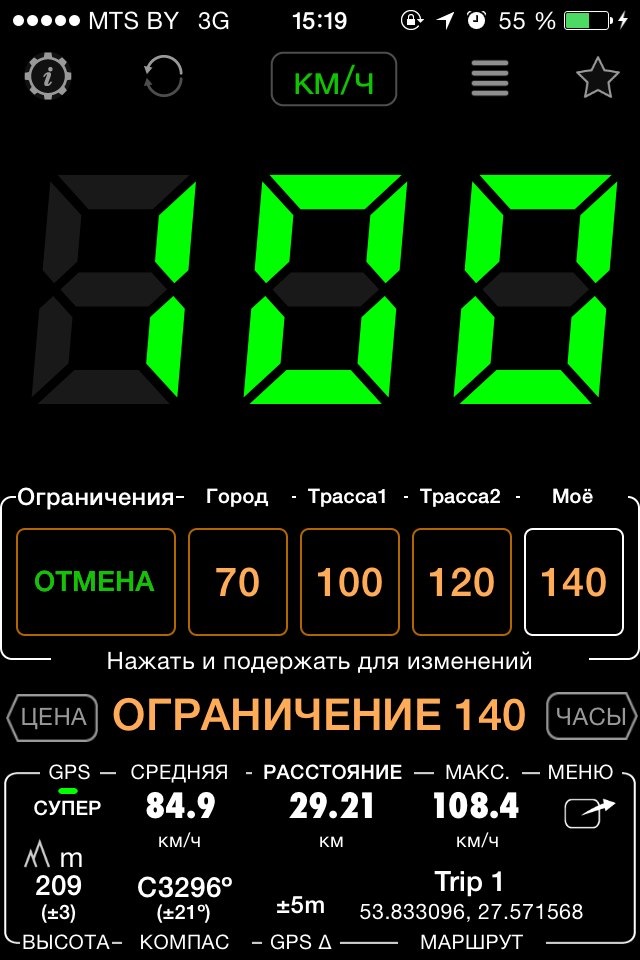Image resolution: width=640 pixels, height=960 pixels.
Task: Switch speed units with the КМ/Ч button
Action: [333, 80]
